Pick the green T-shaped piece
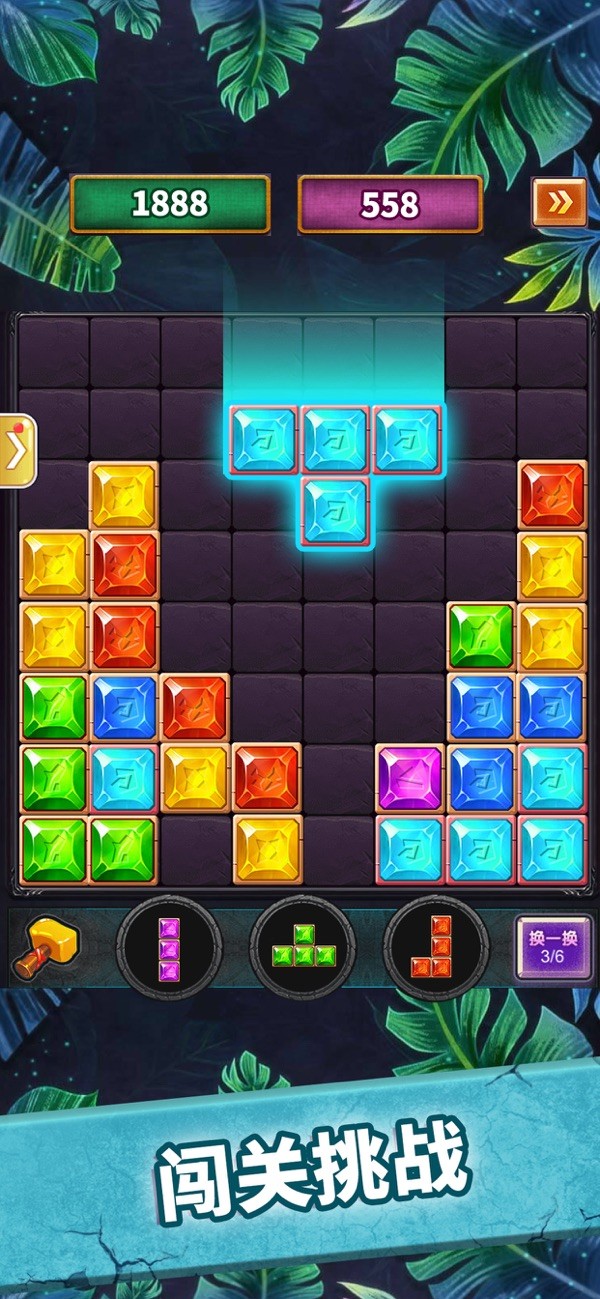Screen dimensions: 600x1299 click(302, 947)
